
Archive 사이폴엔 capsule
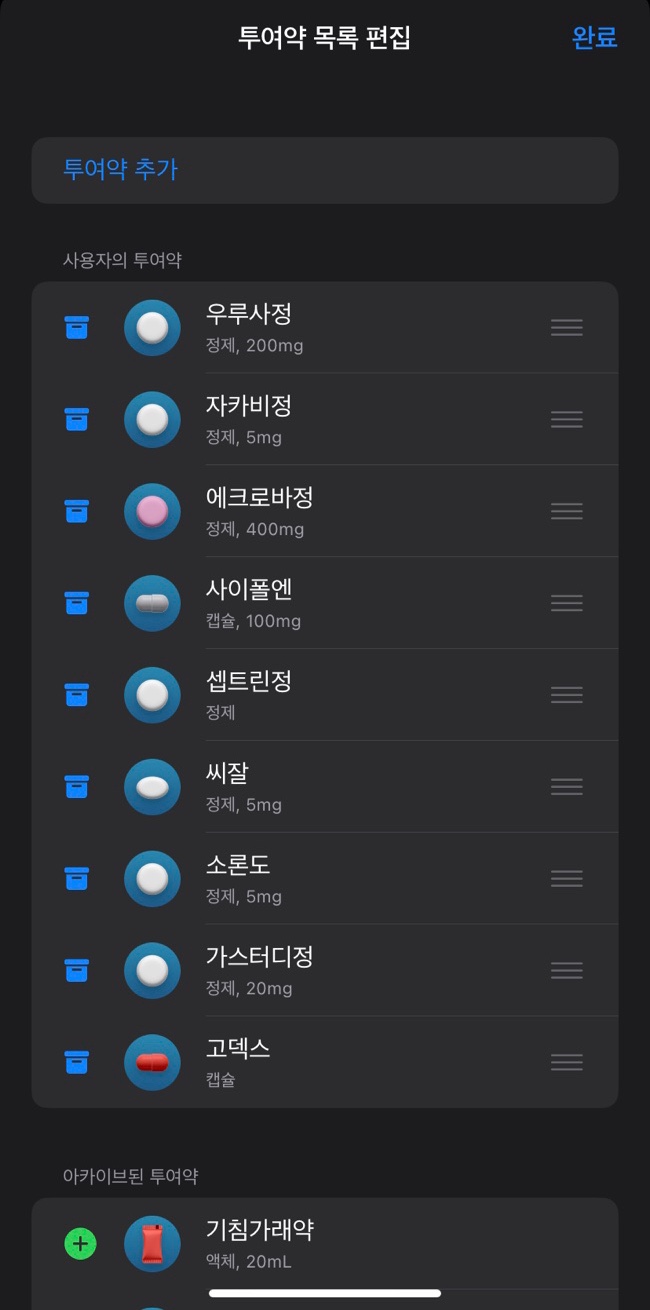pos(77,603)
